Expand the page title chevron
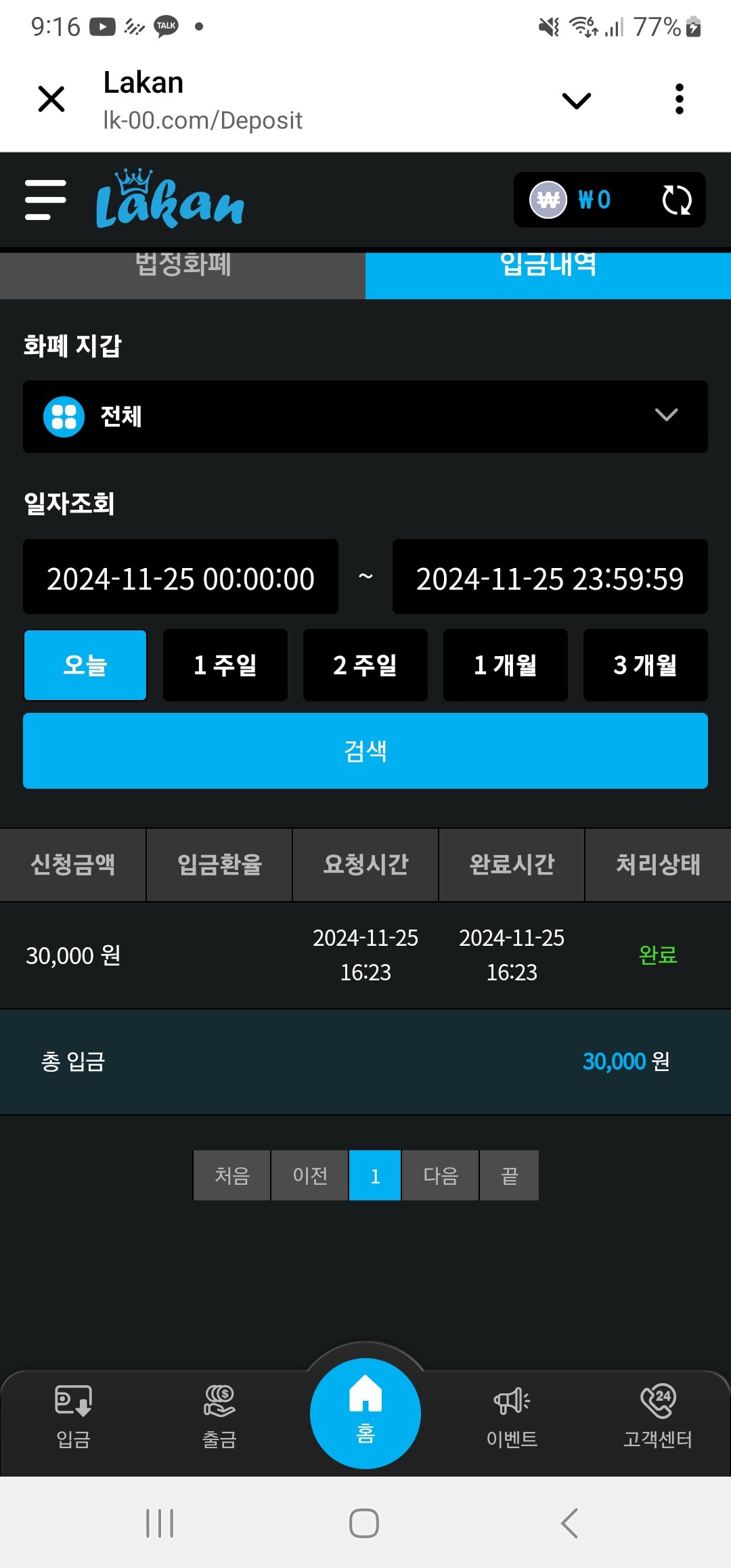This screenshot has height=1568, width=731. point(577,101)
